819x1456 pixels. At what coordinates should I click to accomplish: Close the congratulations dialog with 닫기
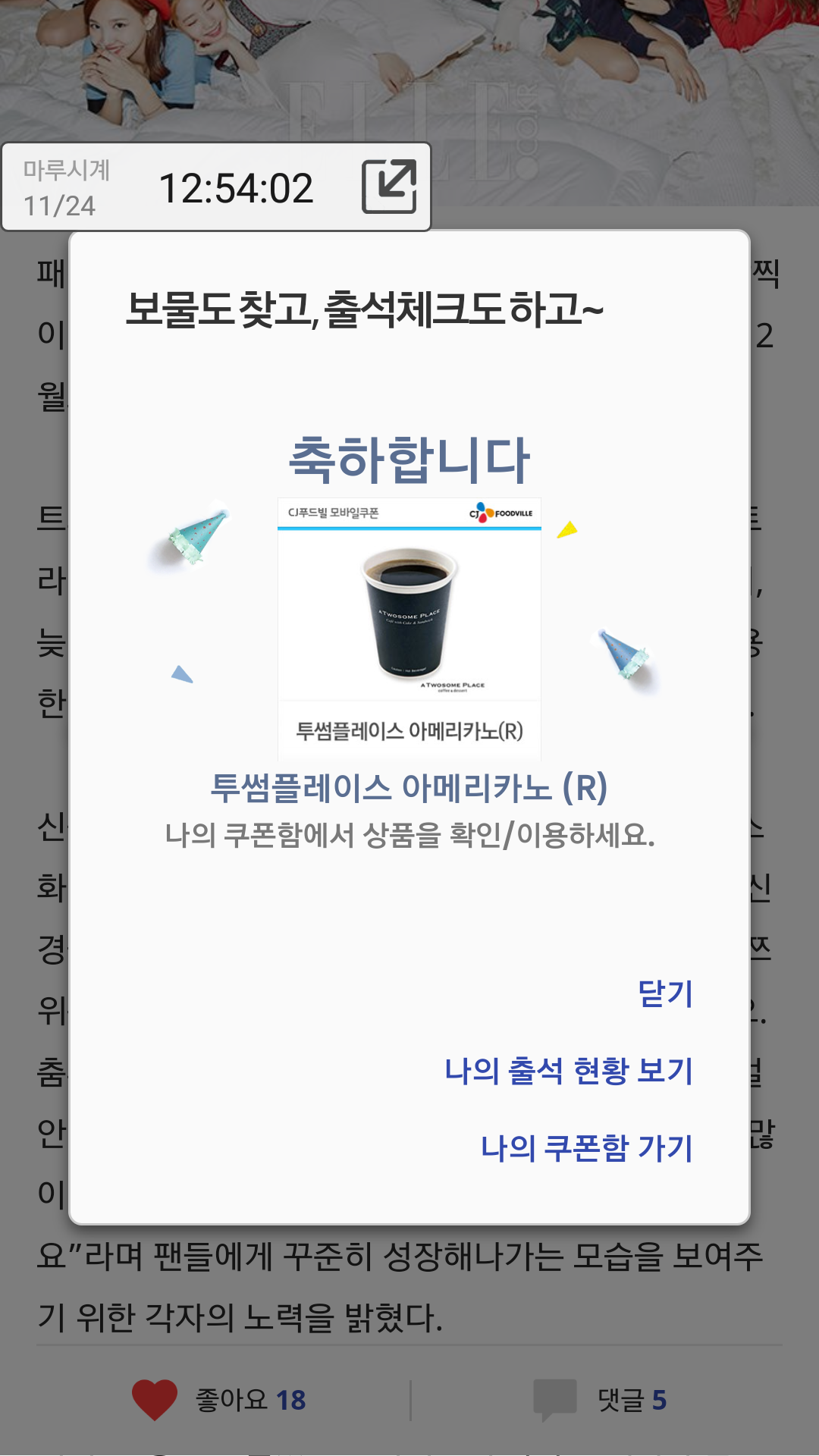point(665,993)
